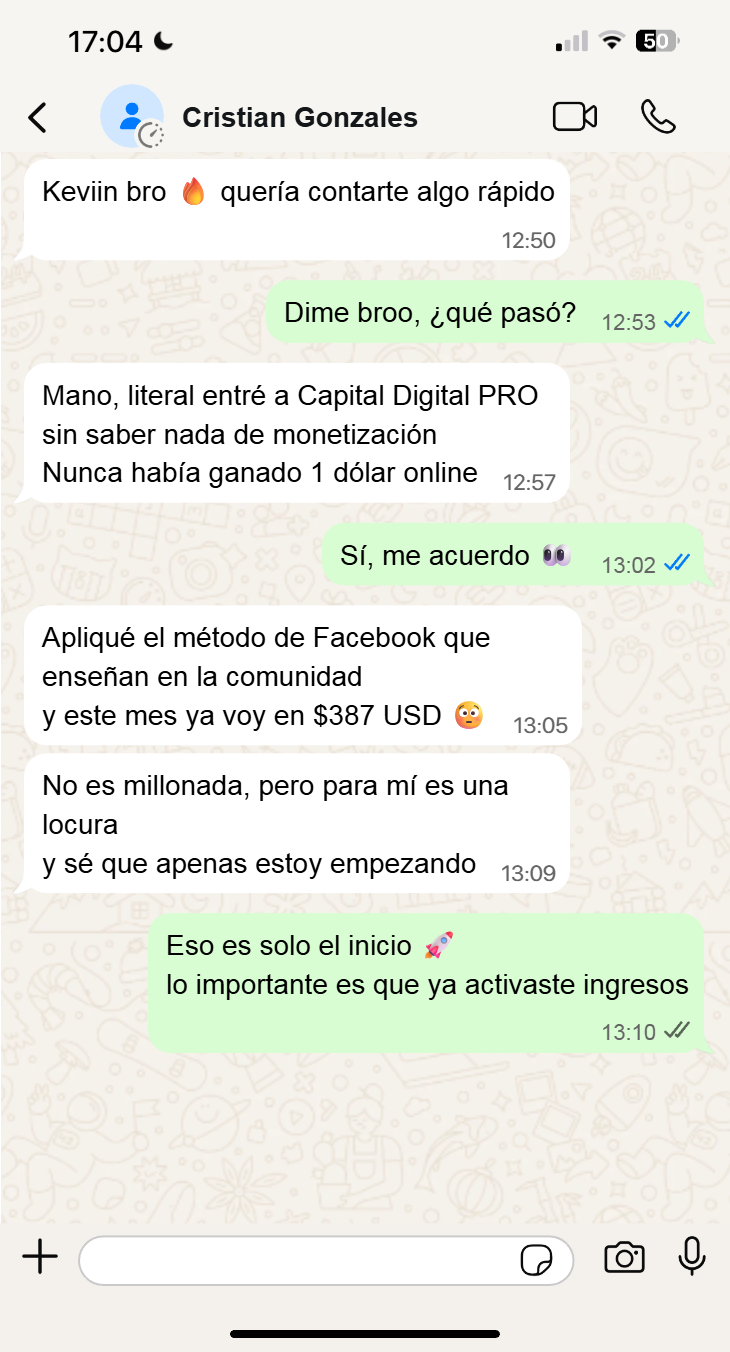
Task: Tap the contact name Cristian Gonzales
Action: point(300,116)
